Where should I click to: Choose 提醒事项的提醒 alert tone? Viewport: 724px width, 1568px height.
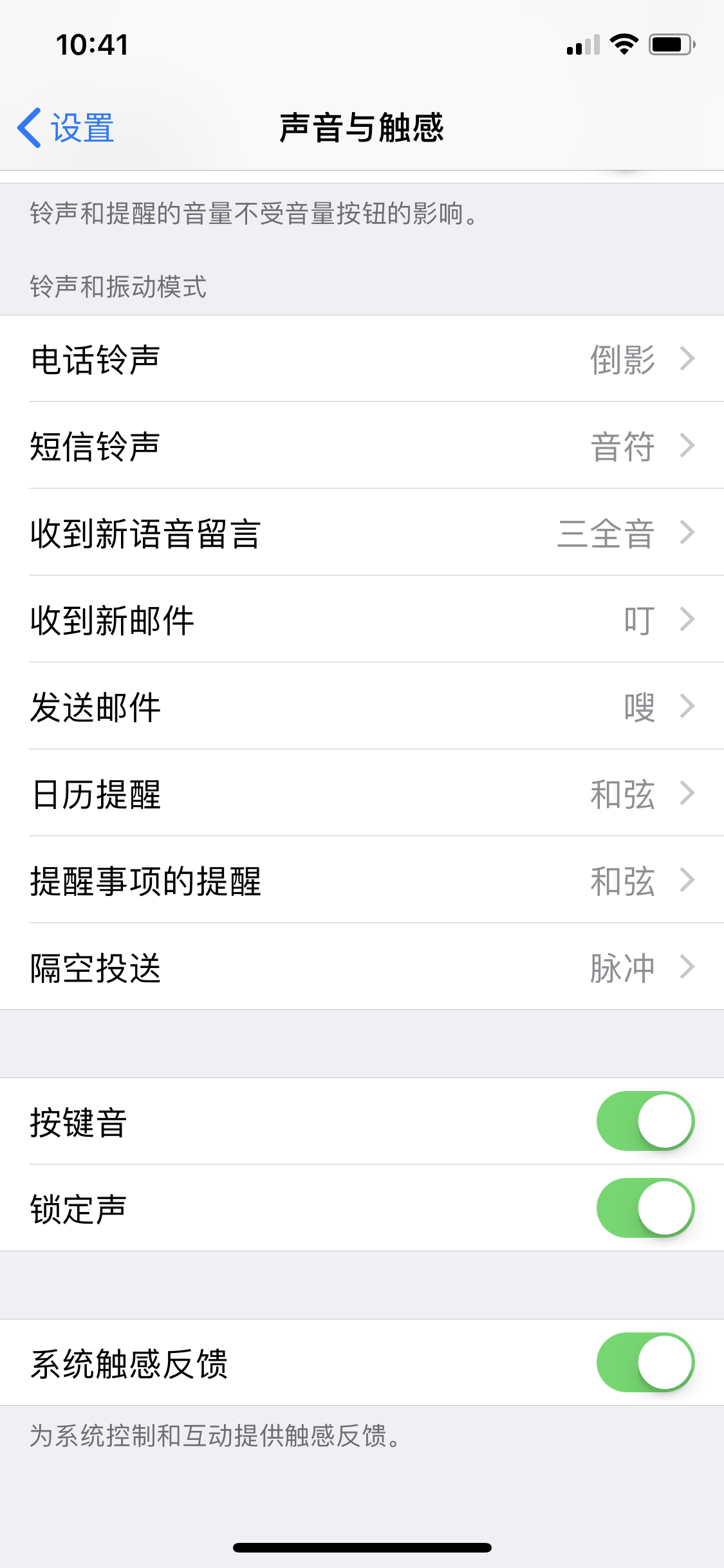point(362,880)
